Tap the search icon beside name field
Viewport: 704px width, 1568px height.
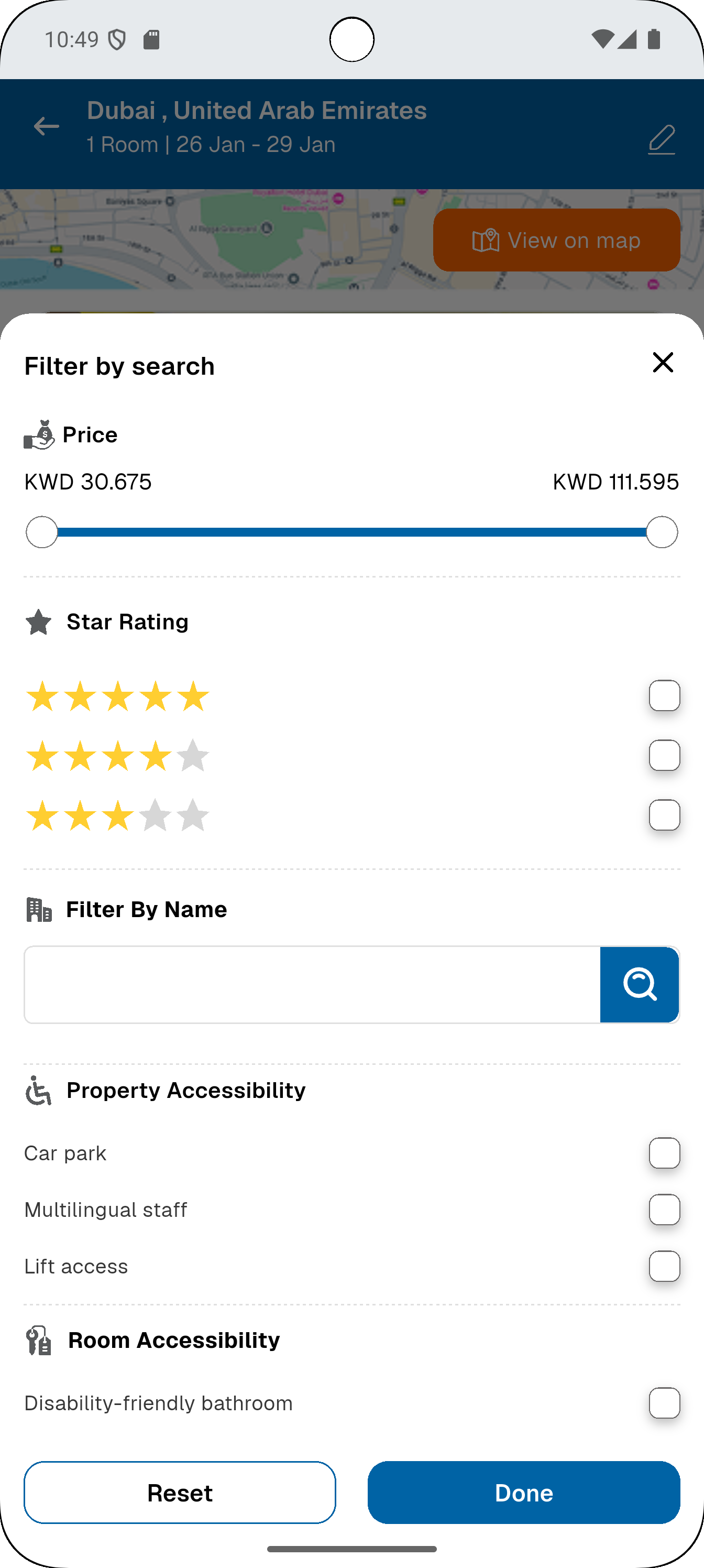tap(639, 984)
